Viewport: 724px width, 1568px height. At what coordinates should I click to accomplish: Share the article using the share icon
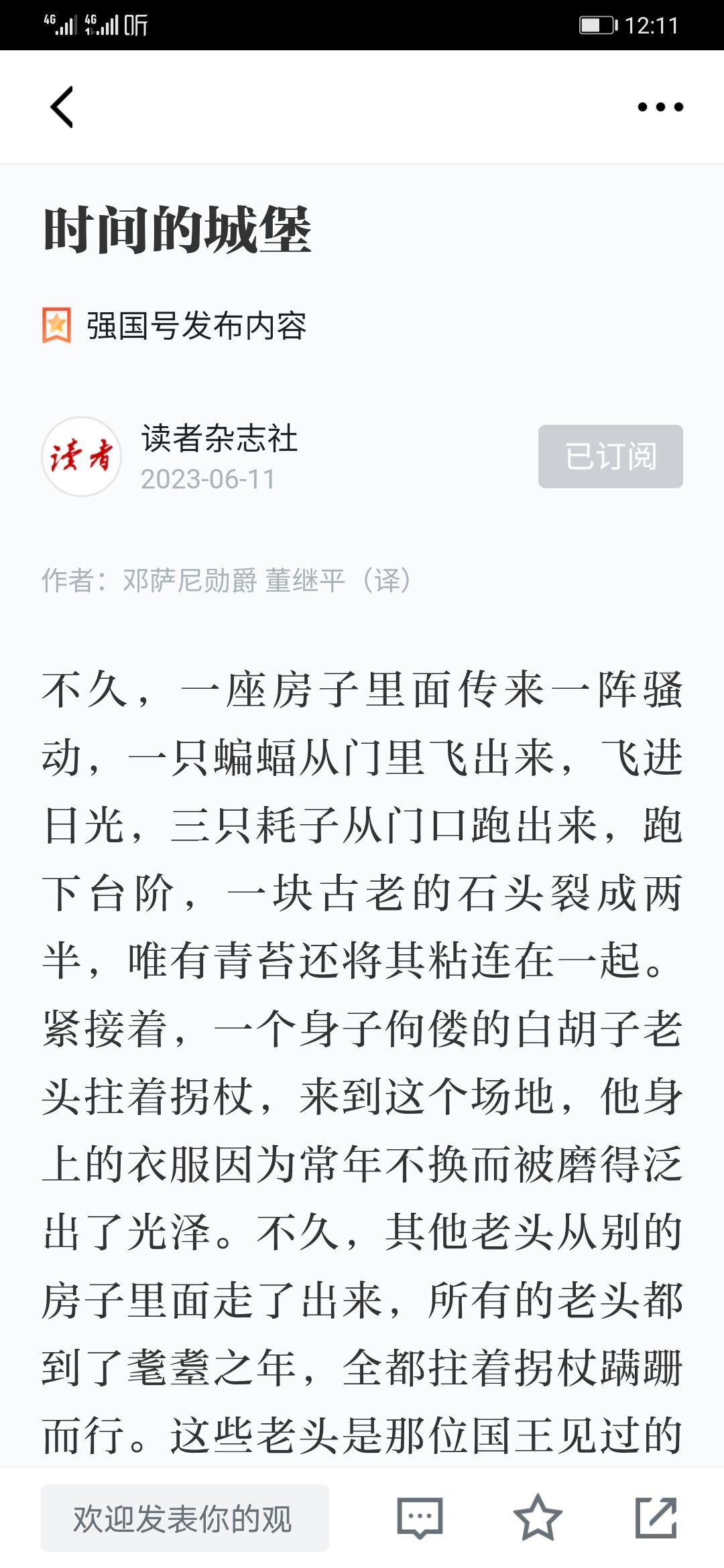[656, 1518]
